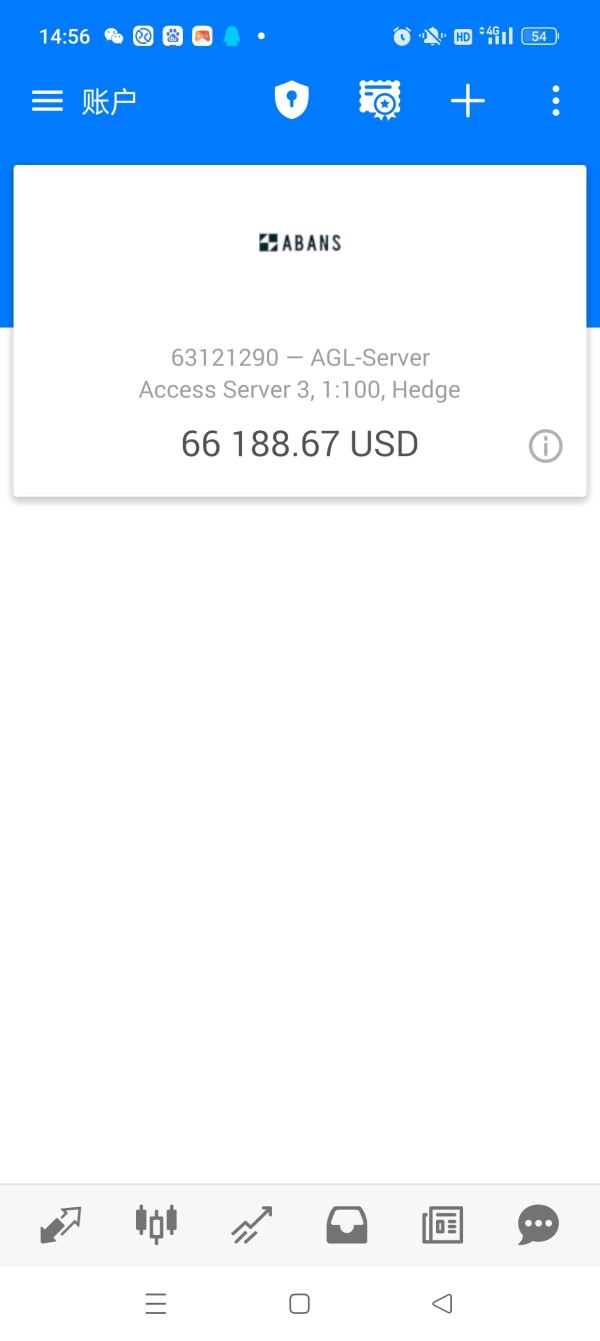The image size is (600, 1341).
Task: Open the certificate badge icon
Action: (x=379, y=101)
